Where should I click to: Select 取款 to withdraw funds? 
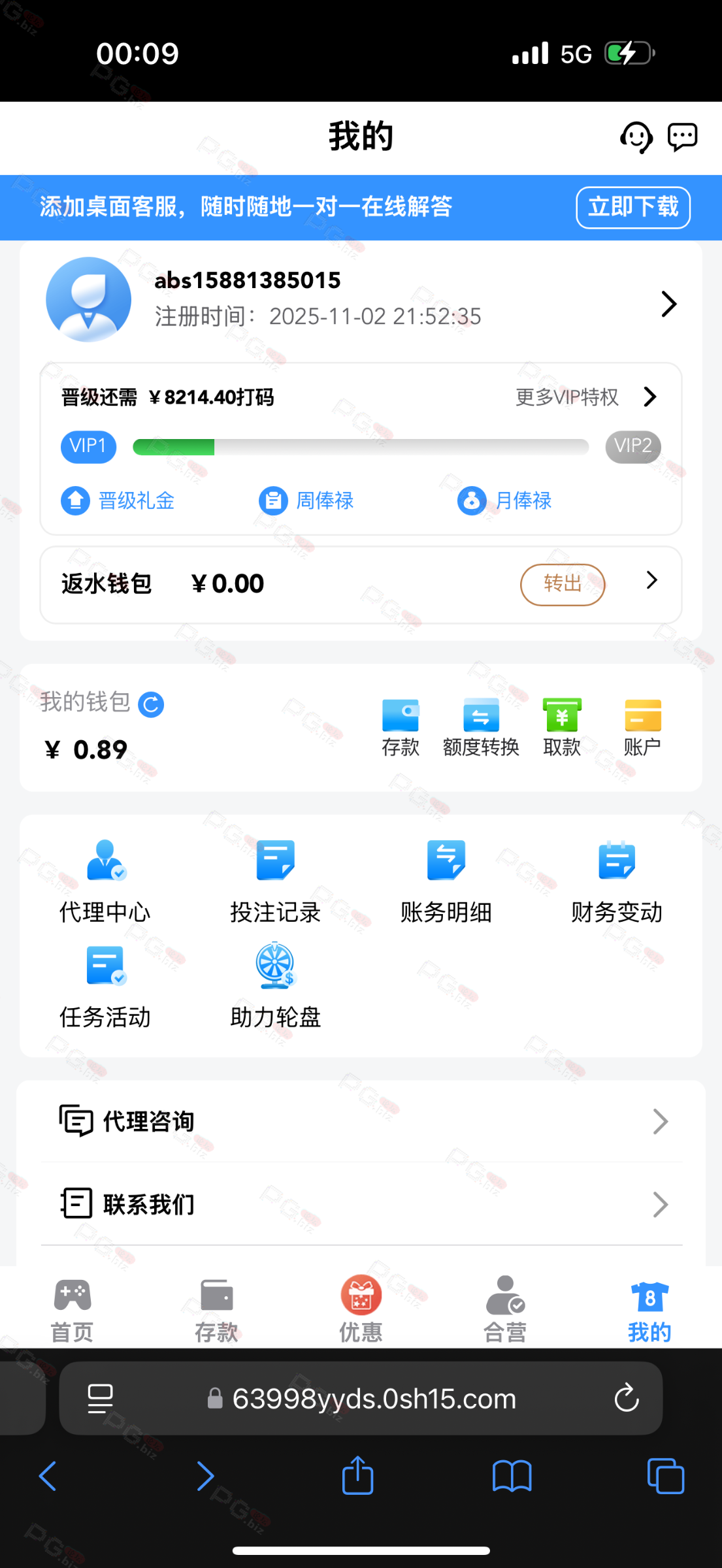[x=561, y=727]
